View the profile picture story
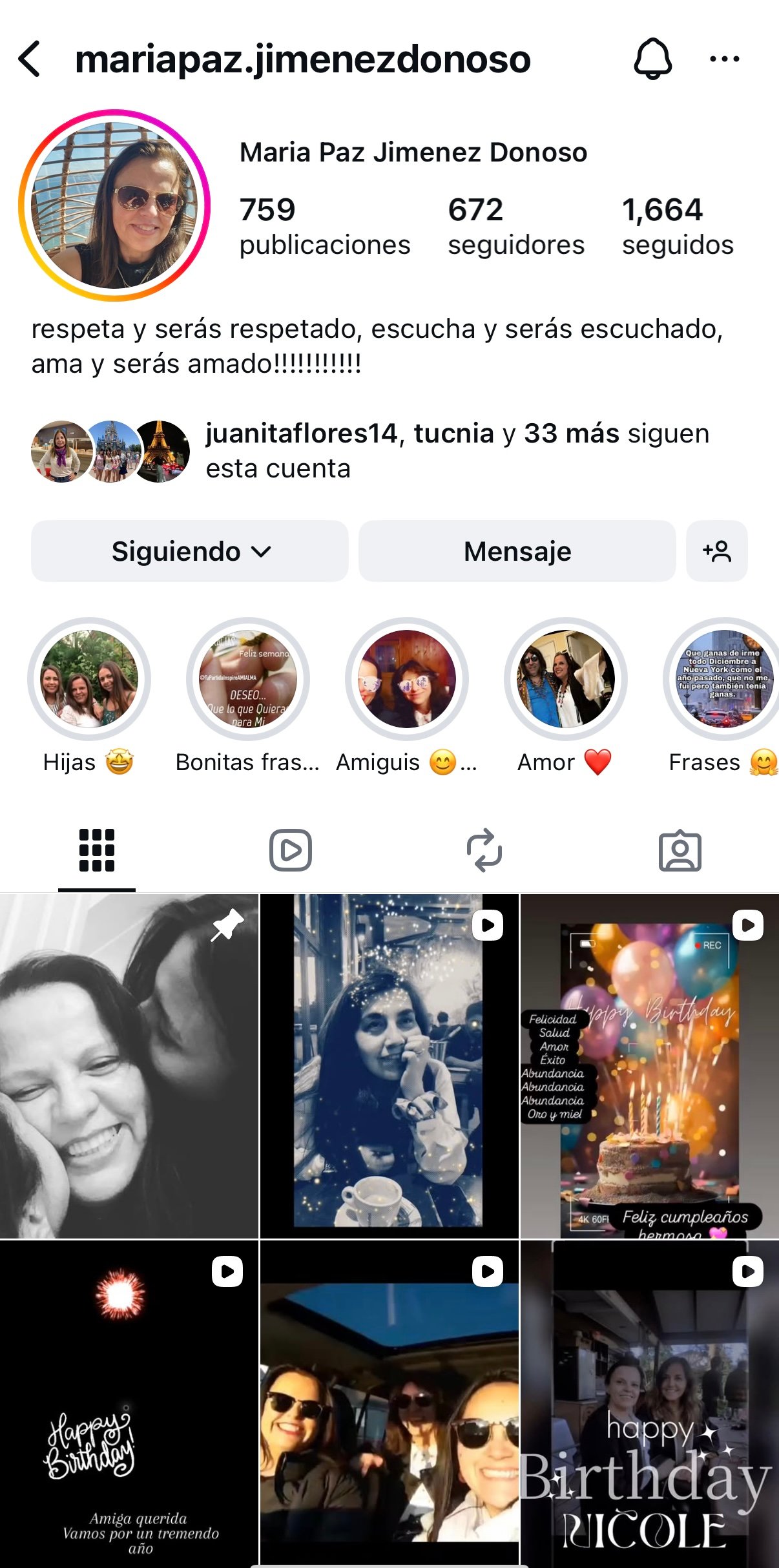Viewport: 779px width, 1568px height. [x=114, y=205]
